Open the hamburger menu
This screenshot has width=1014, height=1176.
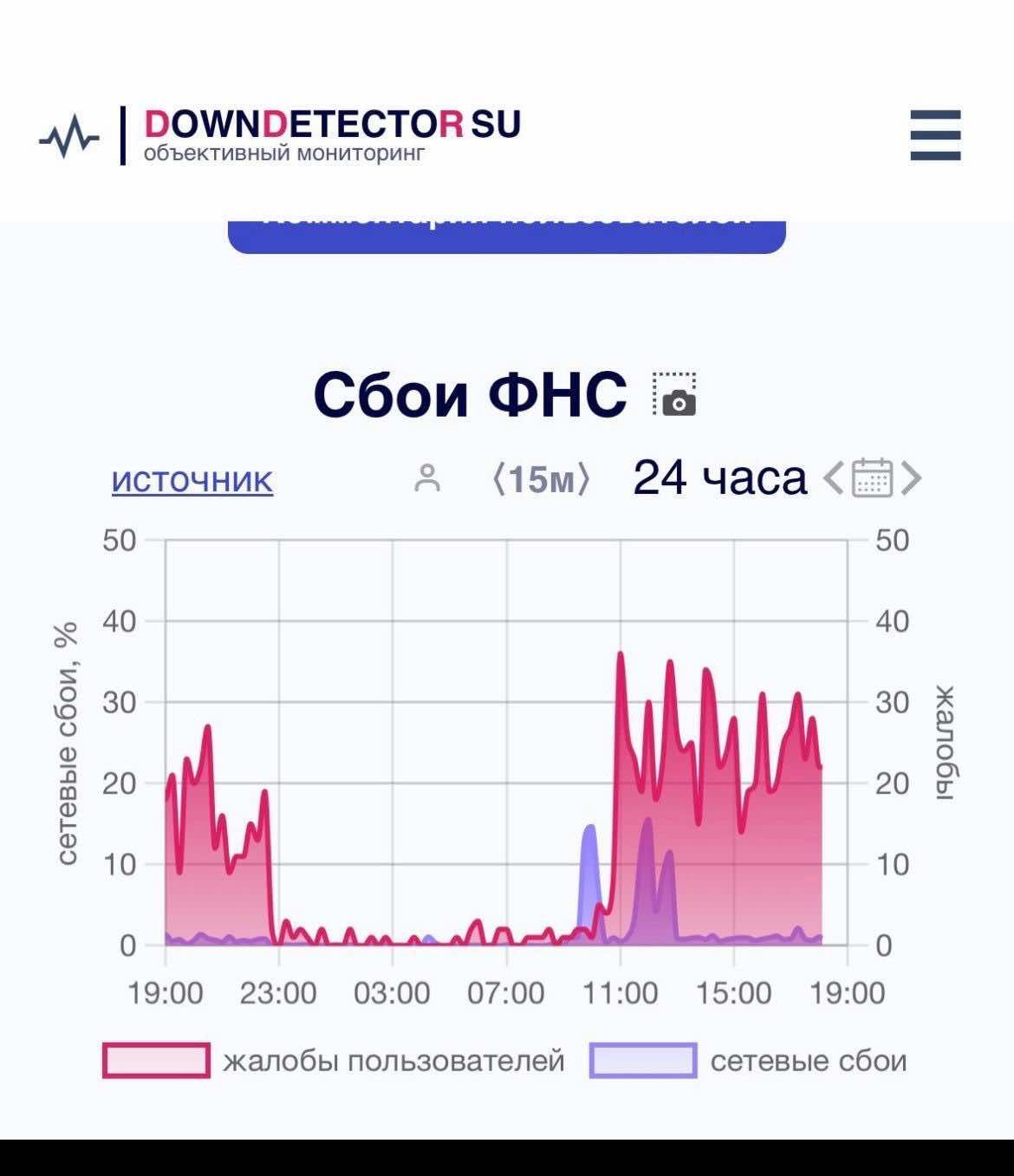[935, 135]
